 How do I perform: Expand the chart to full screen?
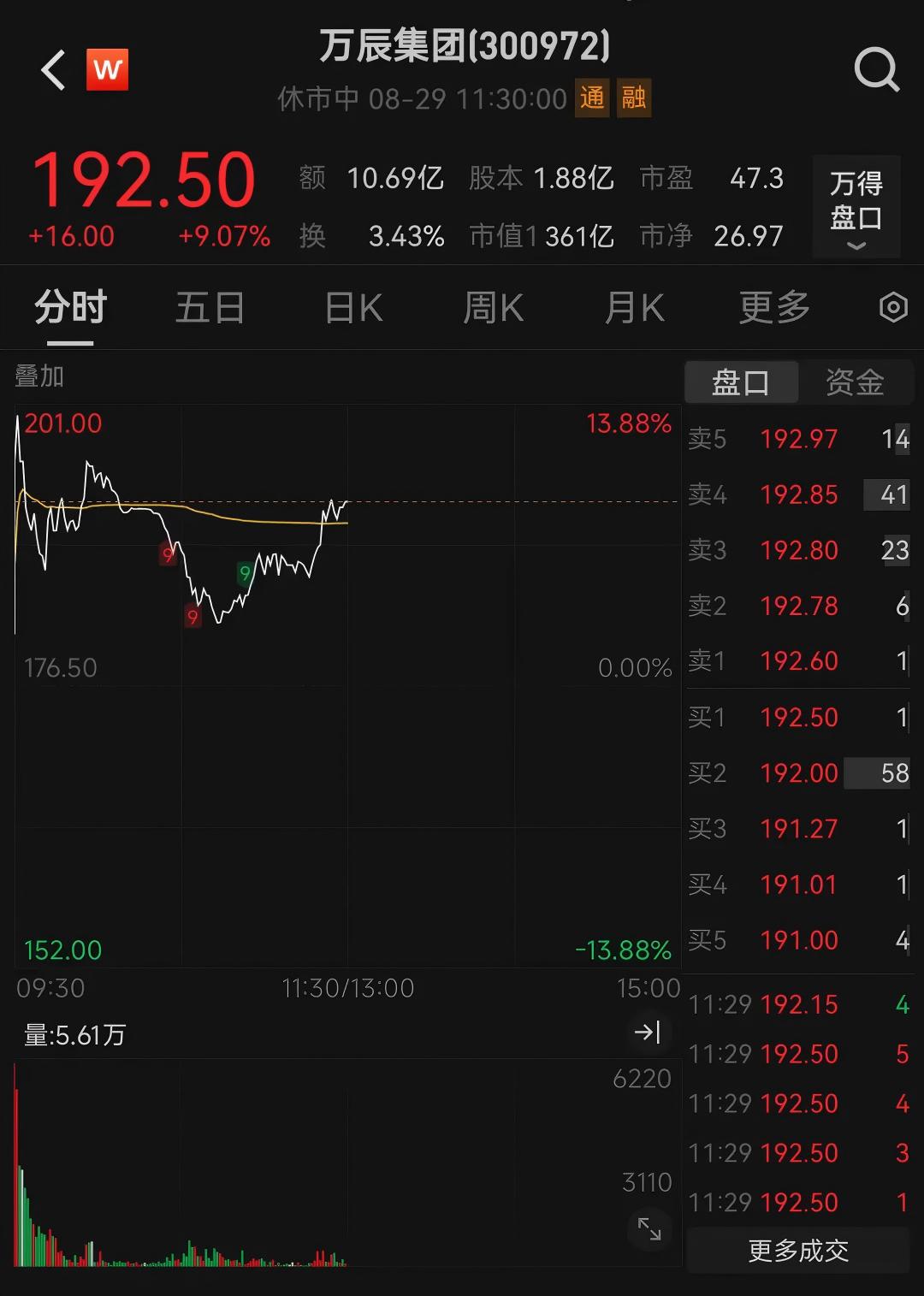[x=649, y=1229]
